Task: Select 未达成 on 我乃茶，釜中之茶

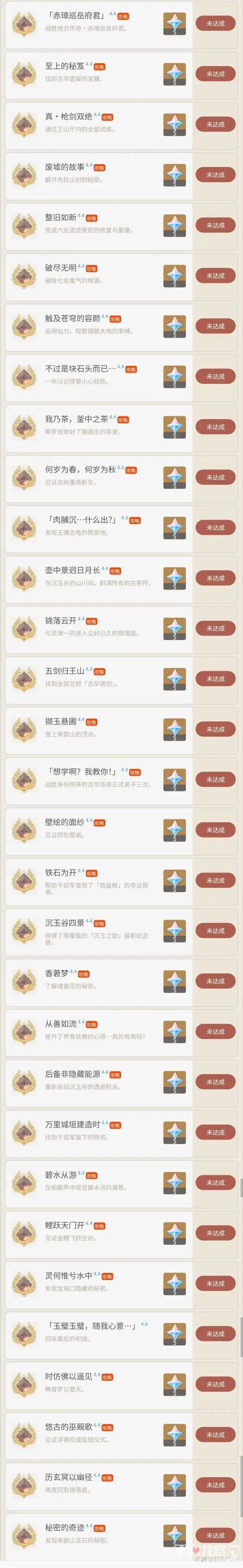Action: 215,427
